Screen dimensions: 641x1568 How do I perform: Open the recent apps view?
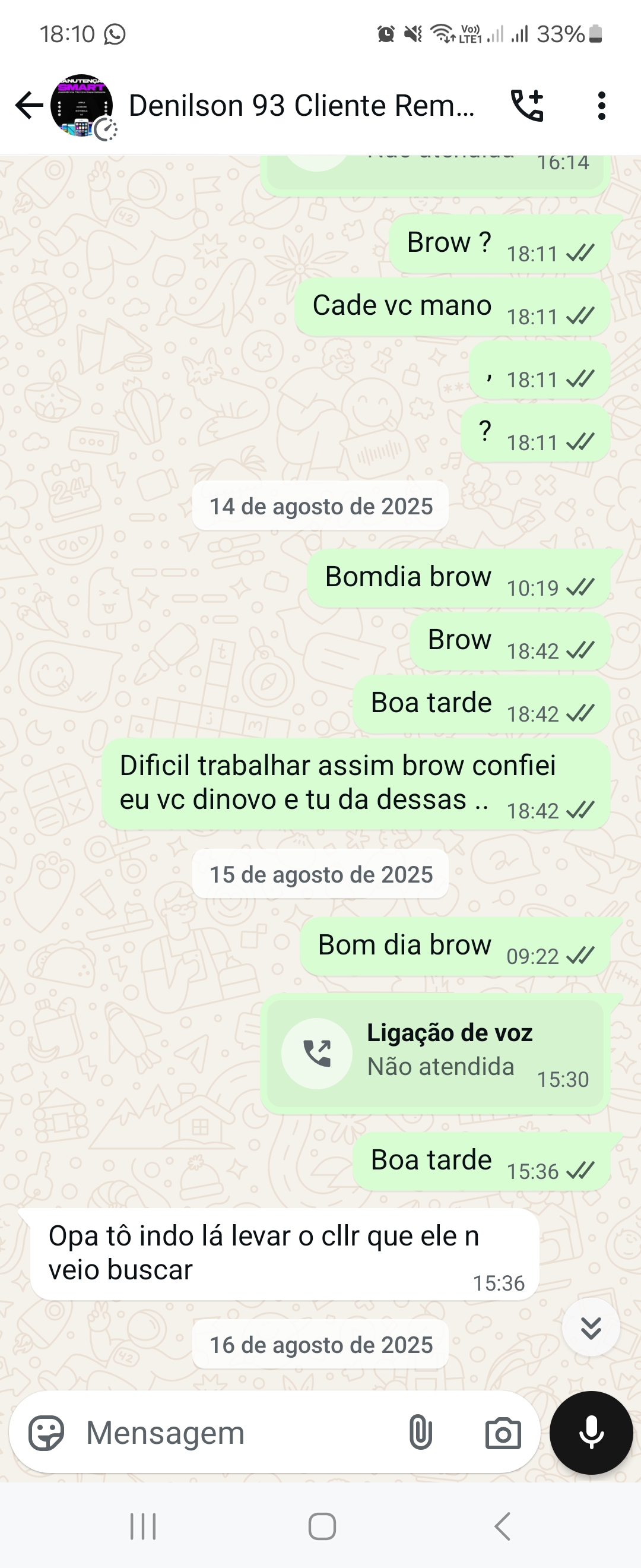(x=144, y=1526)
